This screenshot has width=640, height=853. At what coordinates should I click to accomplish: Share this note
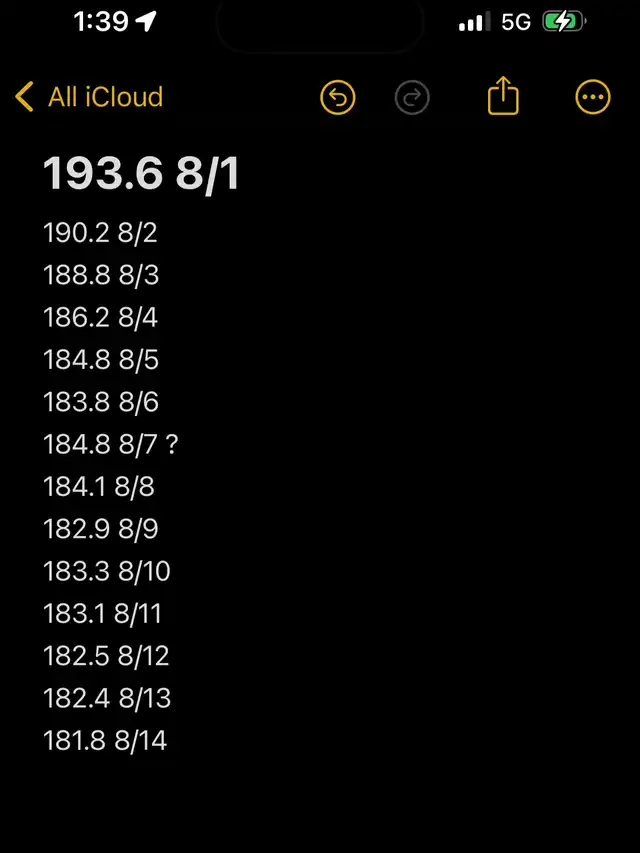click(x=503, y=97)
